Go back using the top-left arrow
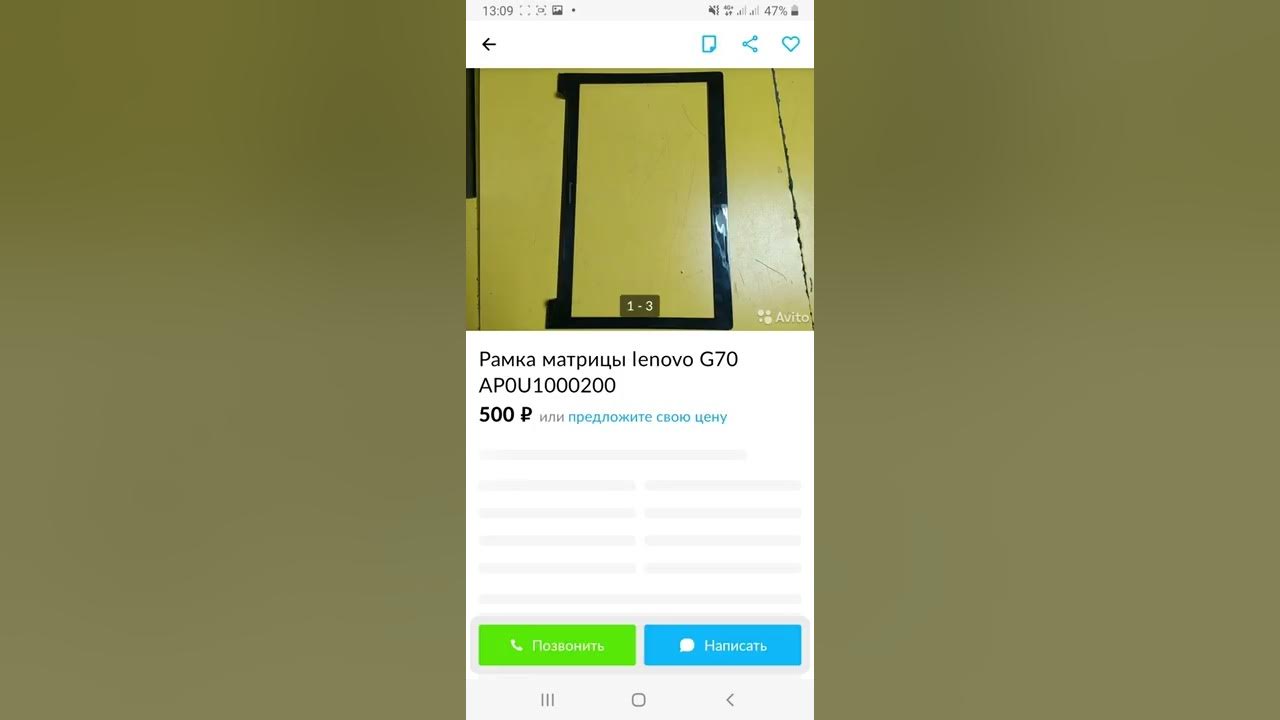The height and width of the screenshot is (720, 1280). point(489,44)
